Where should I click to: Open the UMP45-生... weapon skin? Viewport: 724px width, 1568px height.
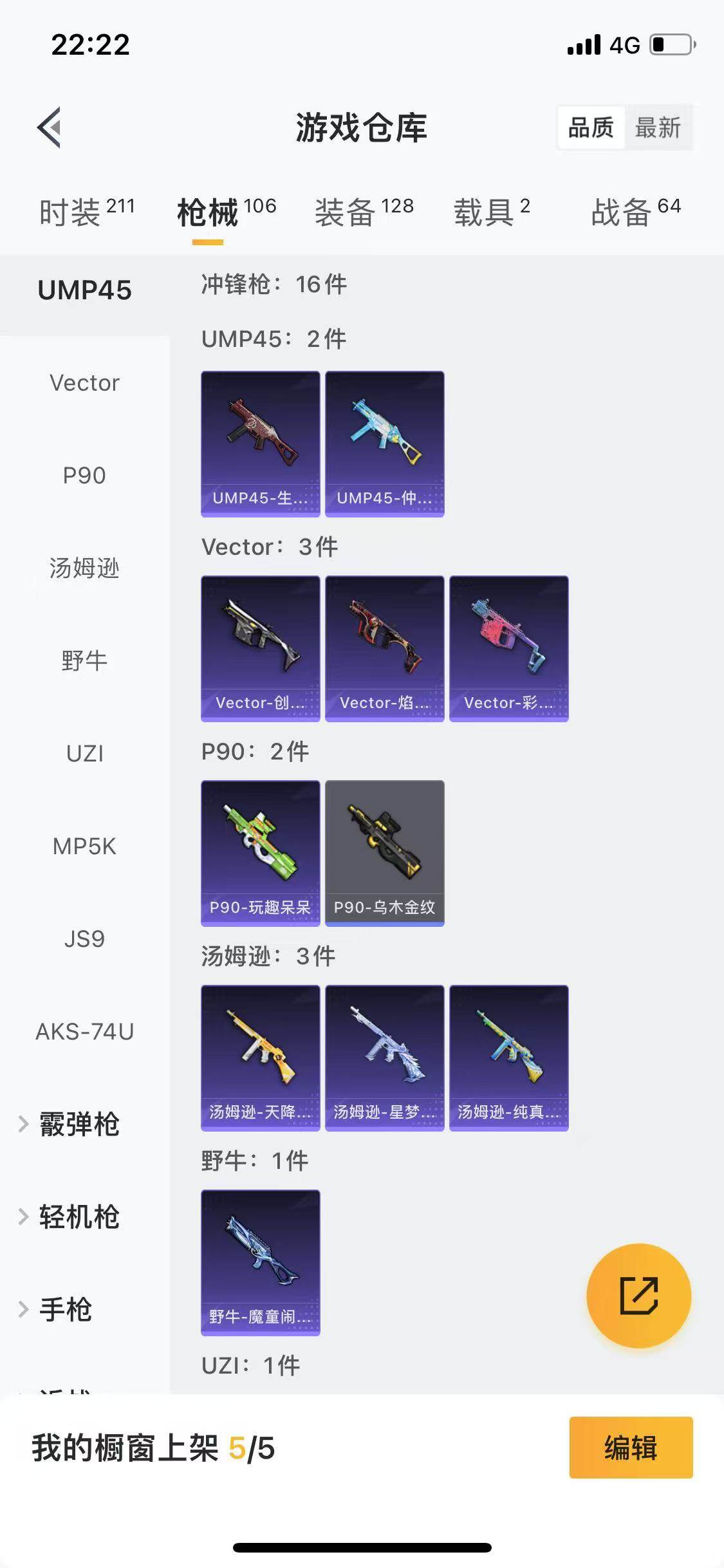(x=259, y=443)
